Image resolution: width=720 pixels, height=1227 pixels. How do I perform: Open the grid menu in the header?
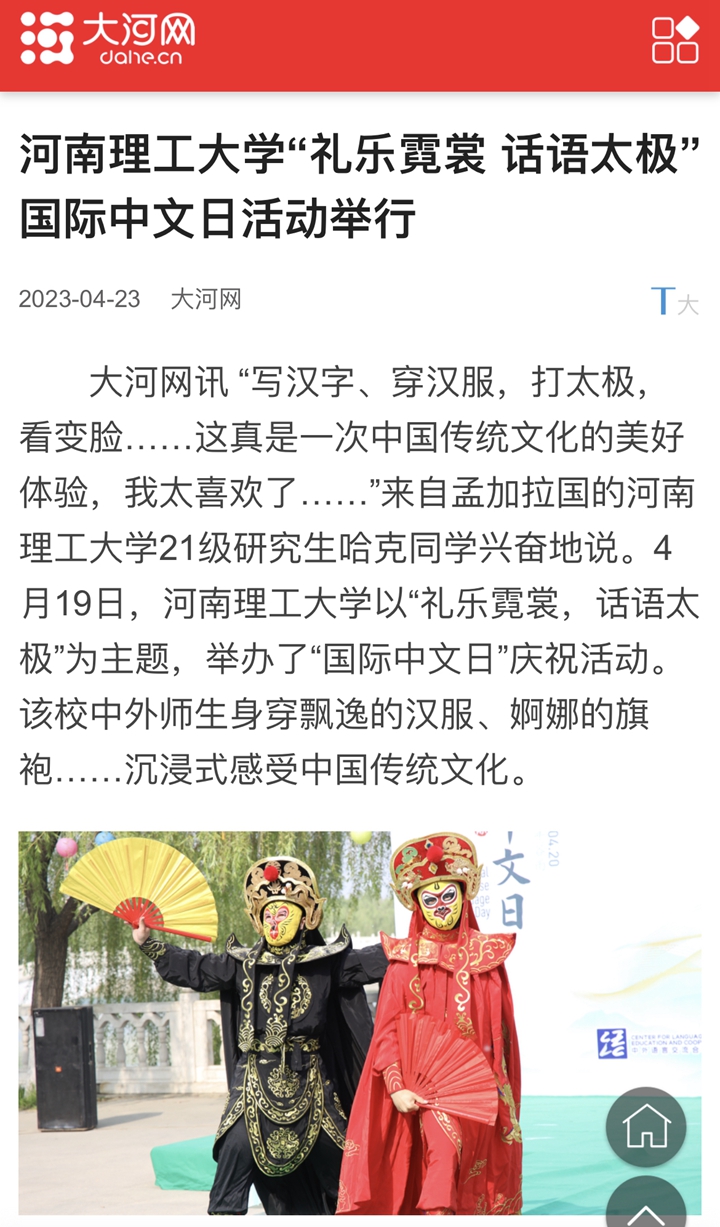675,41
